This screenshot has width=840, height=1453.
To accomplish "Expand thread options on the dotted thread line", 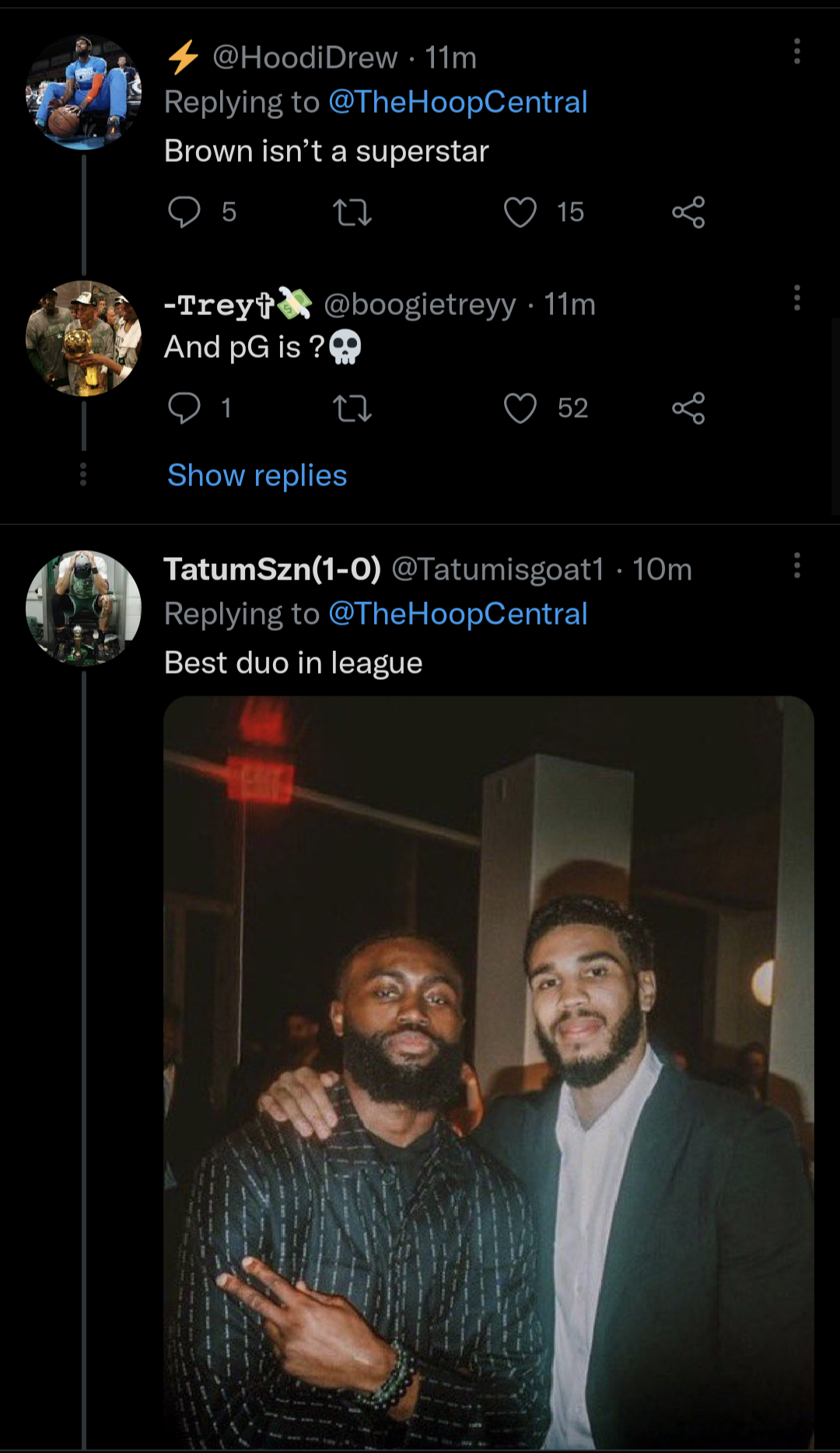I will point(83,474).
